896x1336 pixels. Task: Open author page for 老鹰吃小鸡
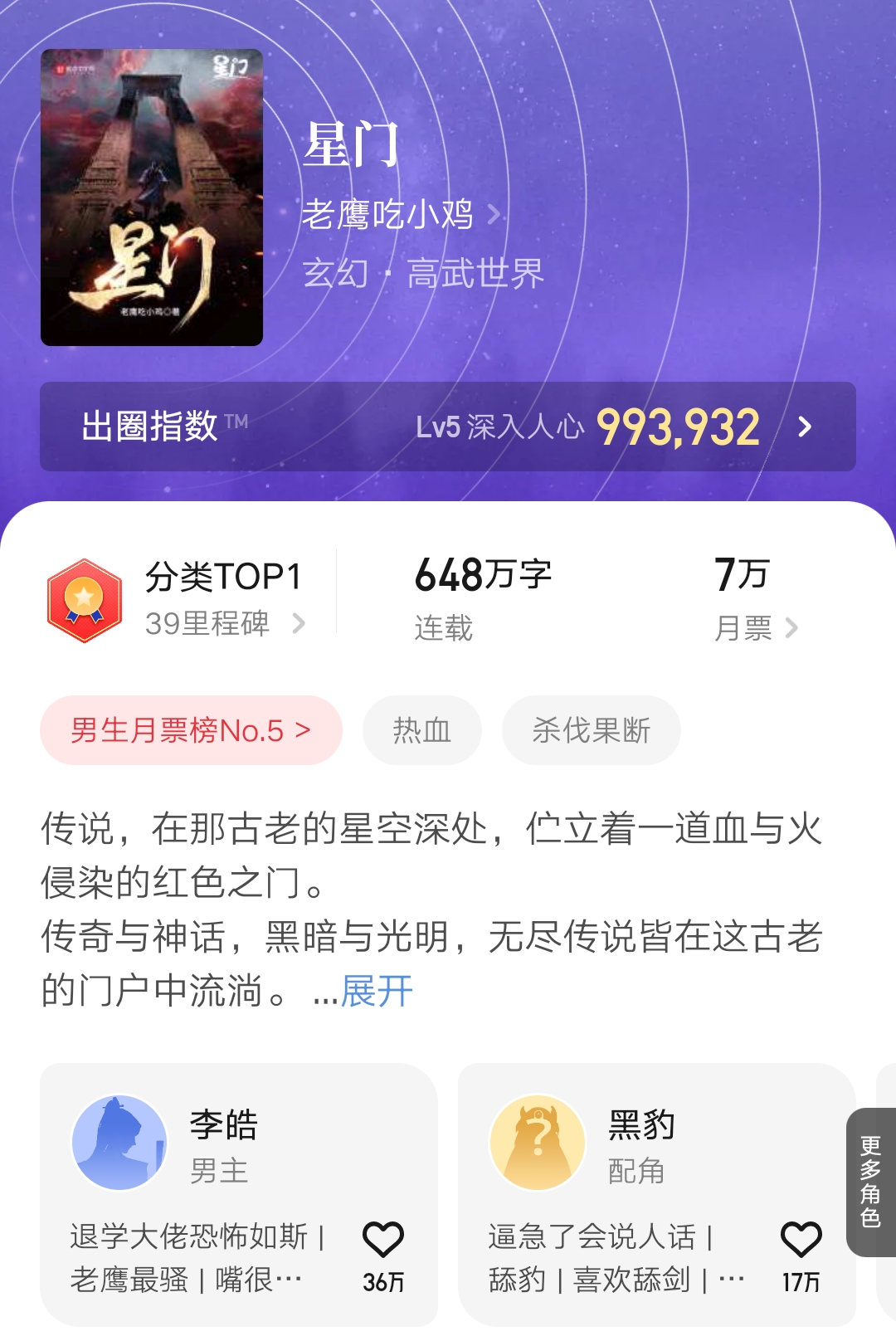pyautogui.click(x=390, y=214)
